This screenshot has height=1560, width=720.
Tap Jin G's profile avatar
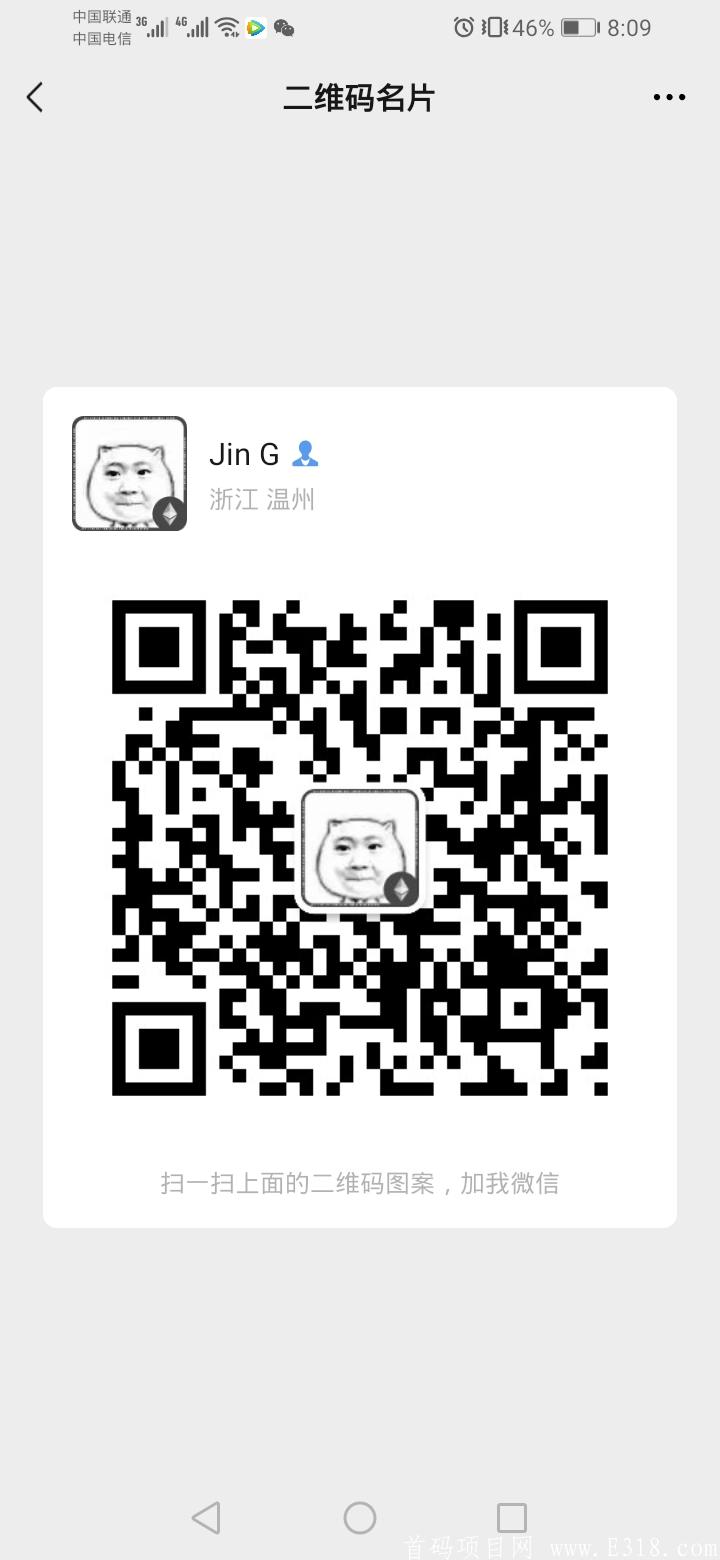coord(128,472)
